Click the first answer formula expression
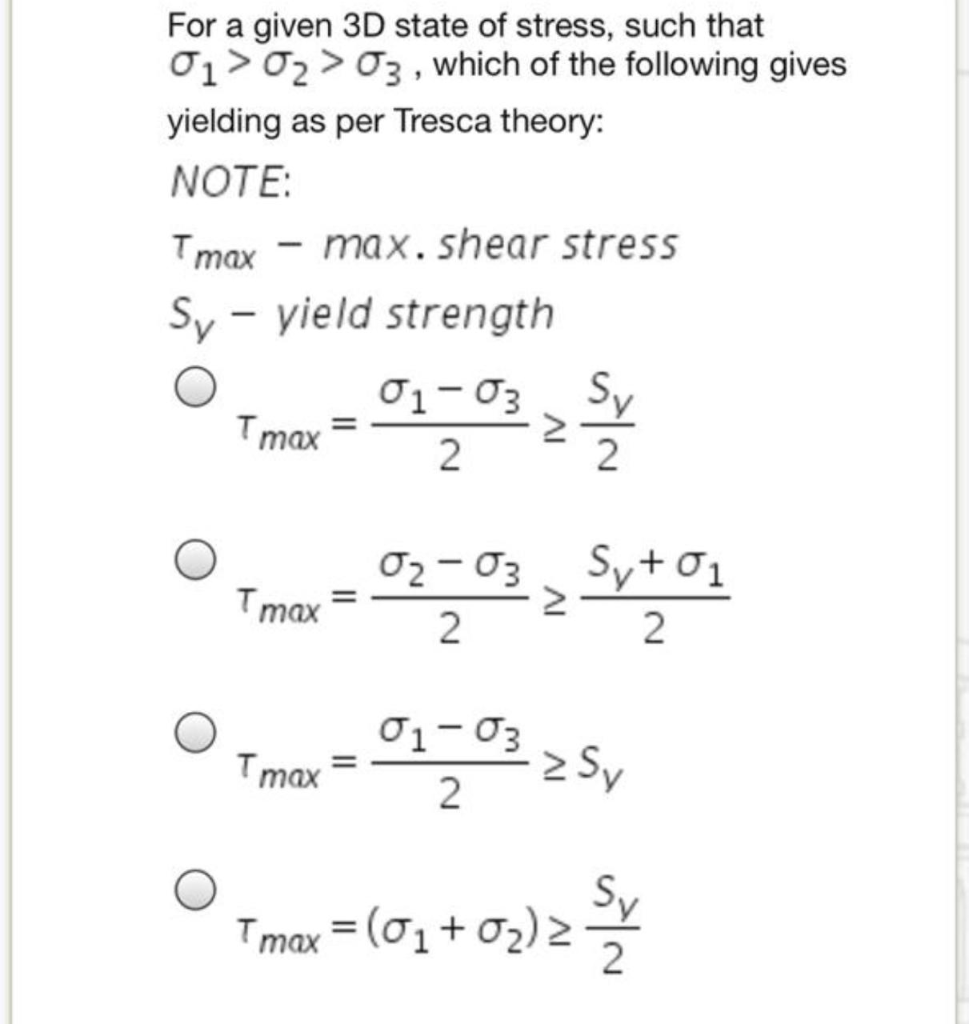 [430, 425]
